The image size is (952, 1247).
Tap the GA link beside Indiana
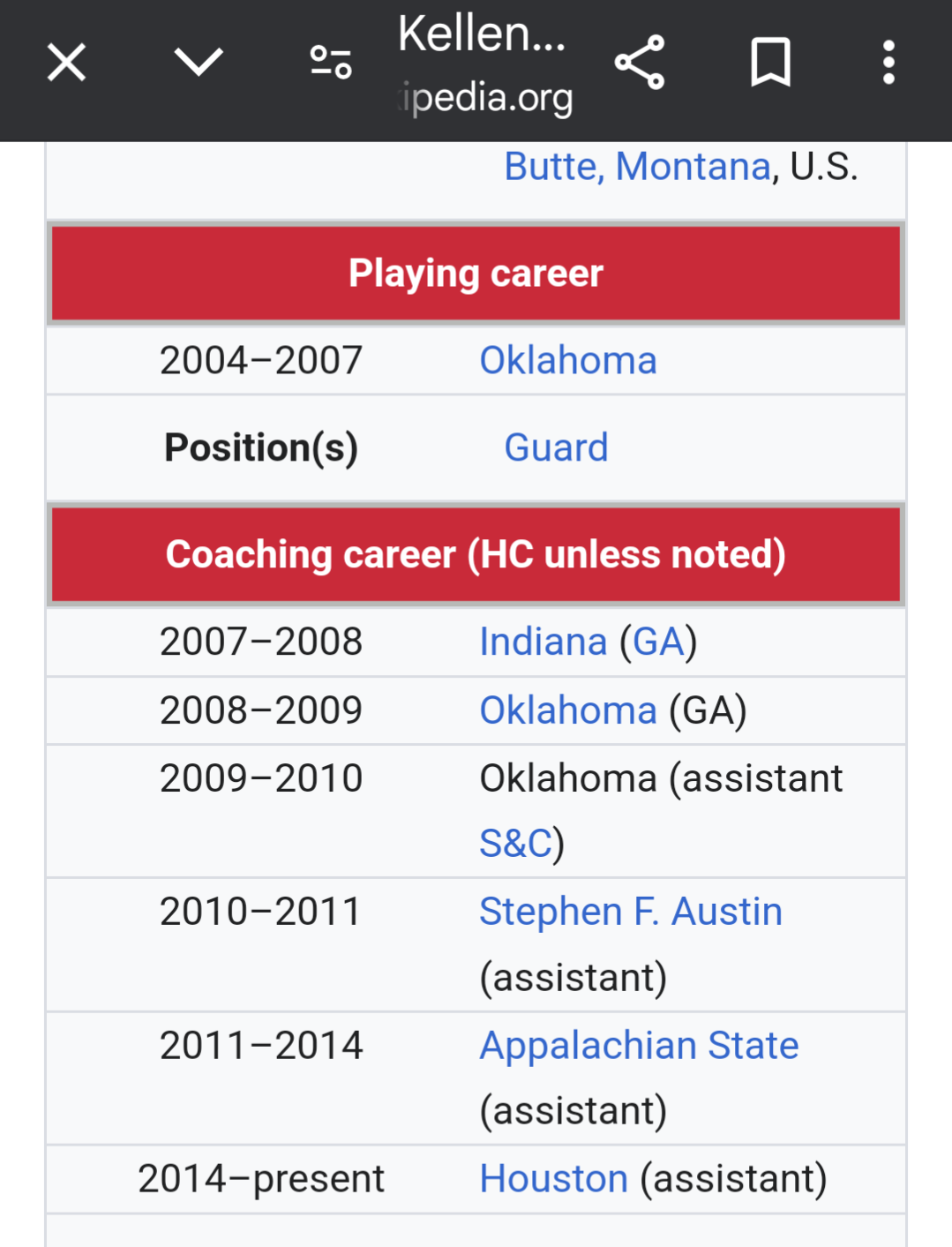(x=658, y=642)
